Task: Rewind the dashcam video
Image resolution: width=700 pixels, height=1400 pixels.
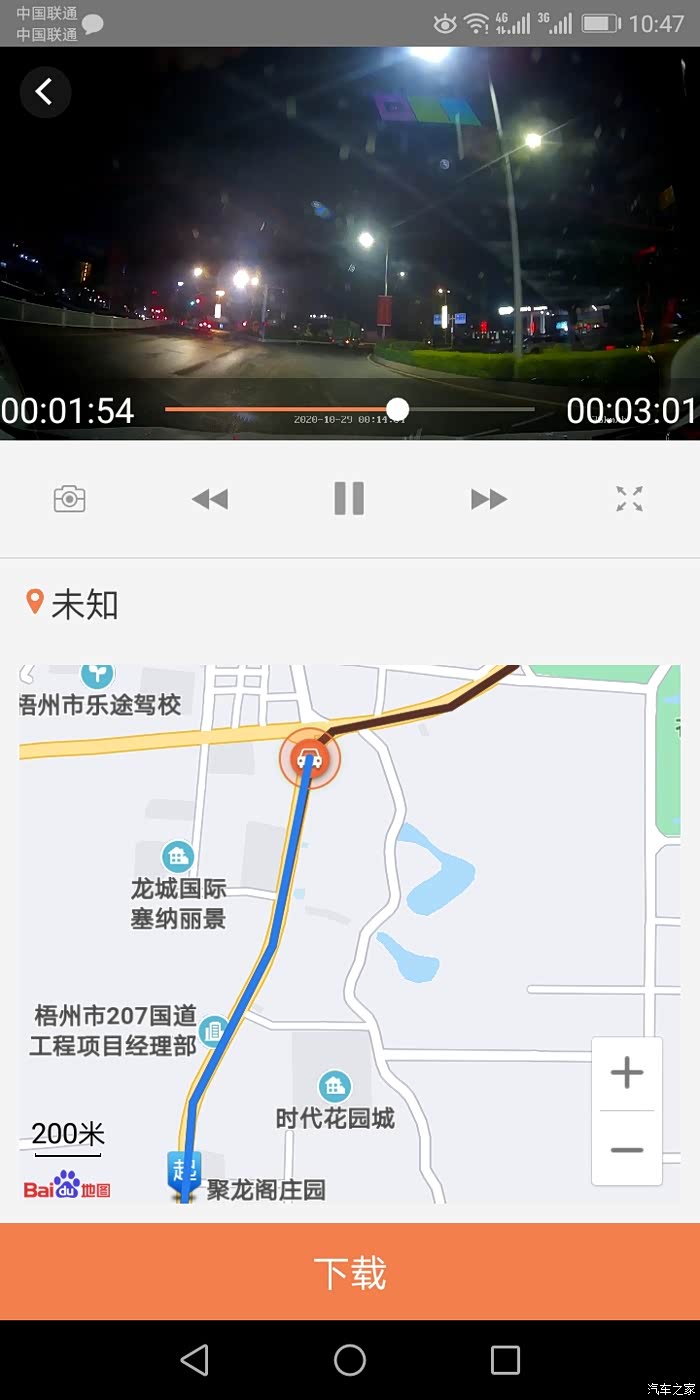Action: click(x=210, y=498)
